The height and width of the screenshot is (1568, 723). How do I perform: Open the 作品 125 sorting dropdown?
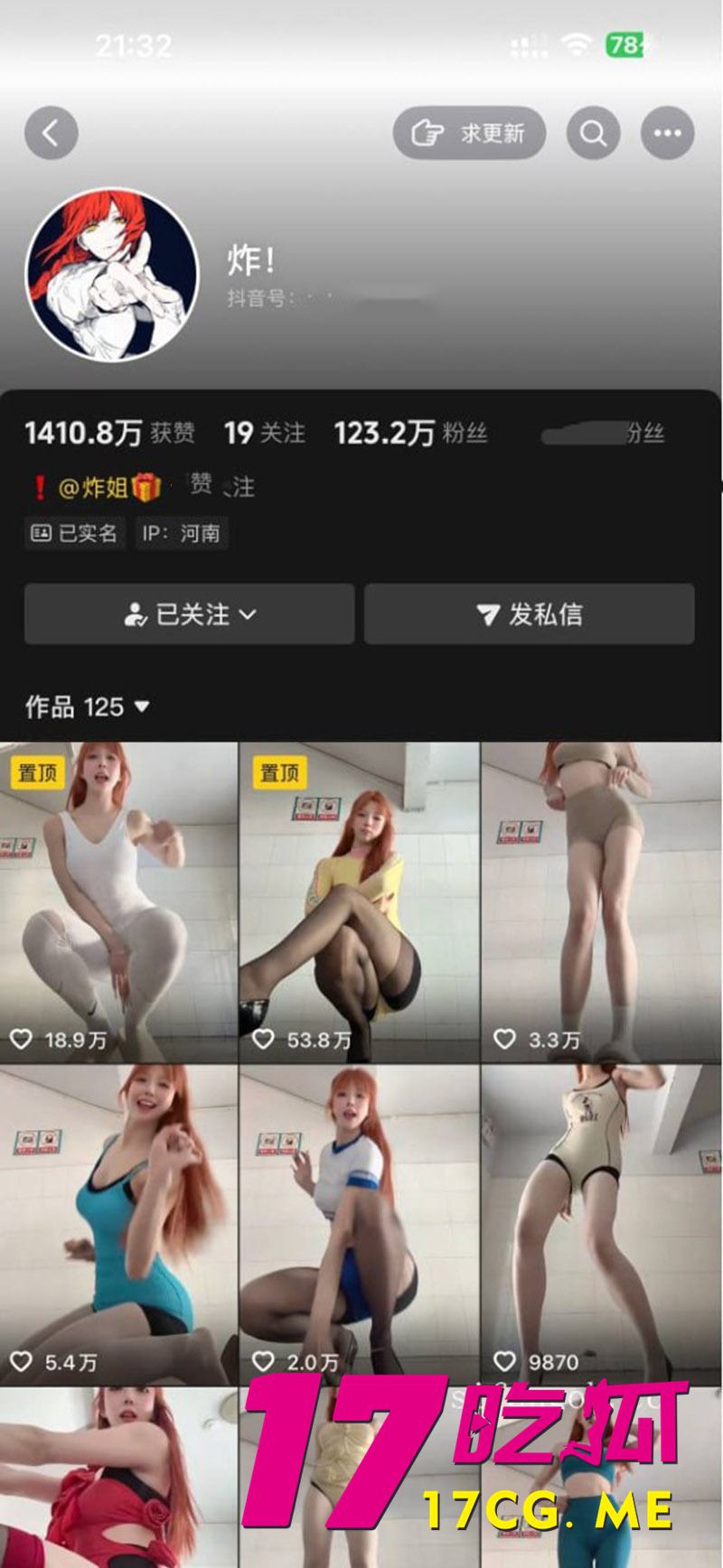point(141,707)
